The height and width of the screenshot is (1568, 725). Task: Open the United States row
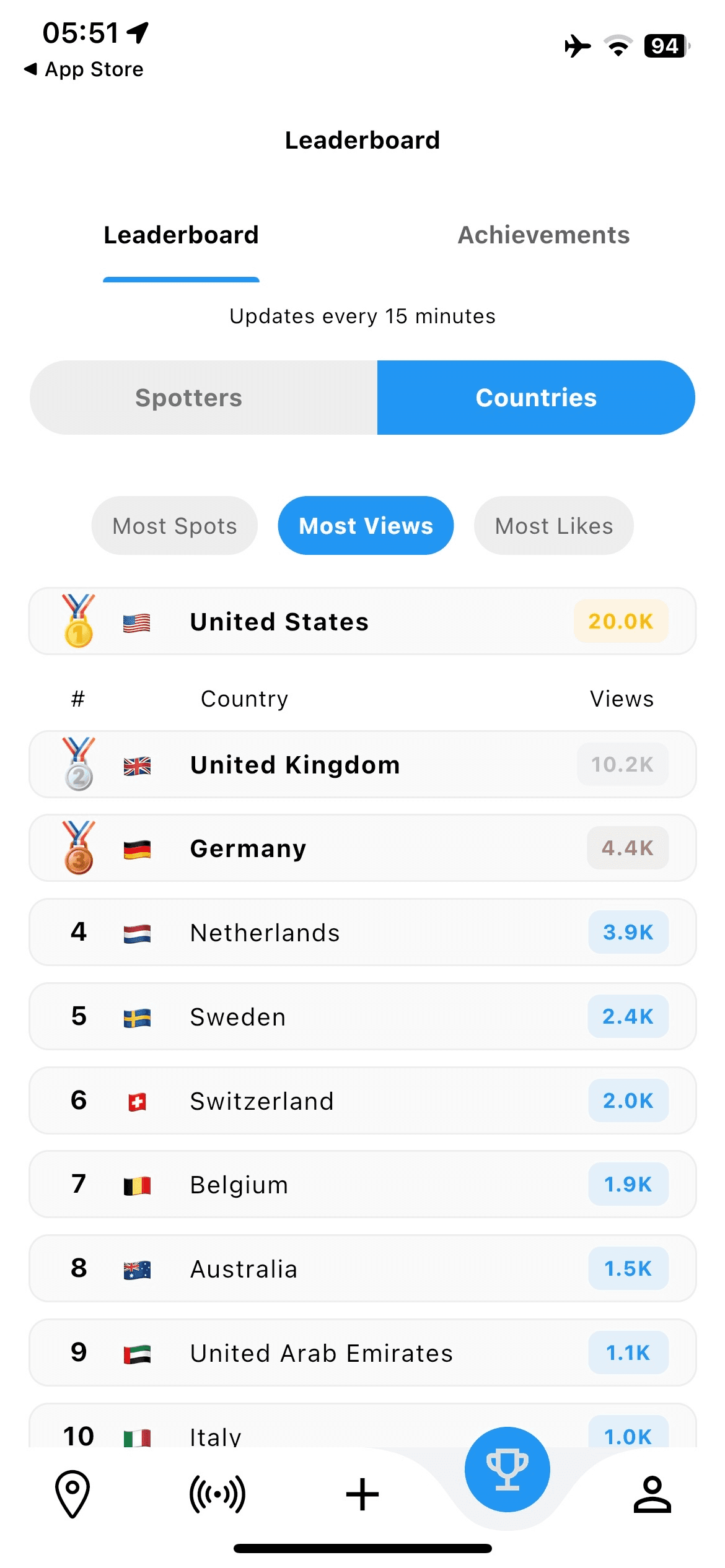pos(362,621)
